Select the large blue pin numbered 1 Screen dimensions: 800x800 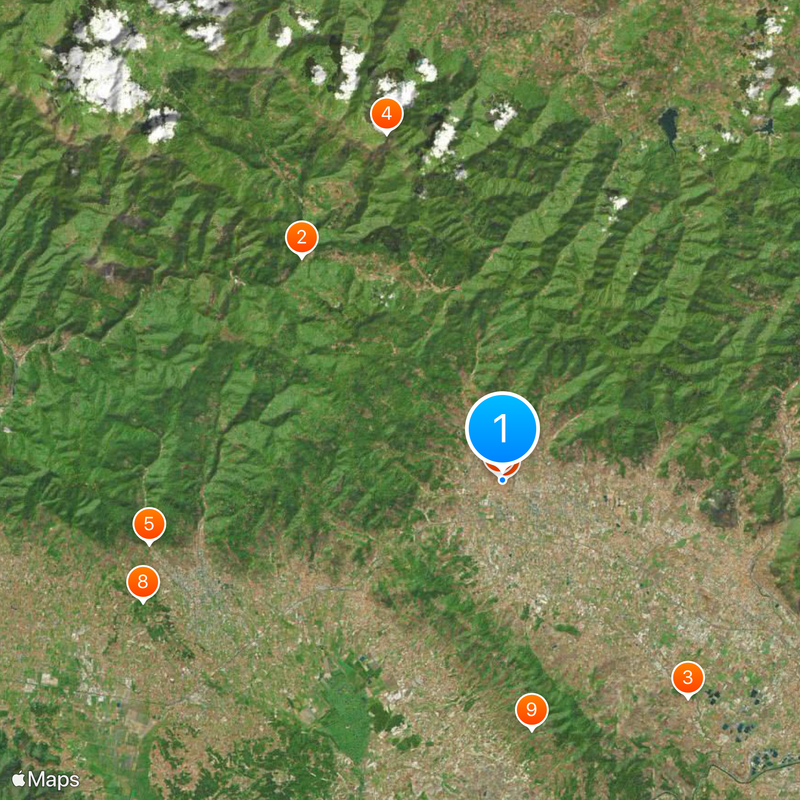click(502, 428)
